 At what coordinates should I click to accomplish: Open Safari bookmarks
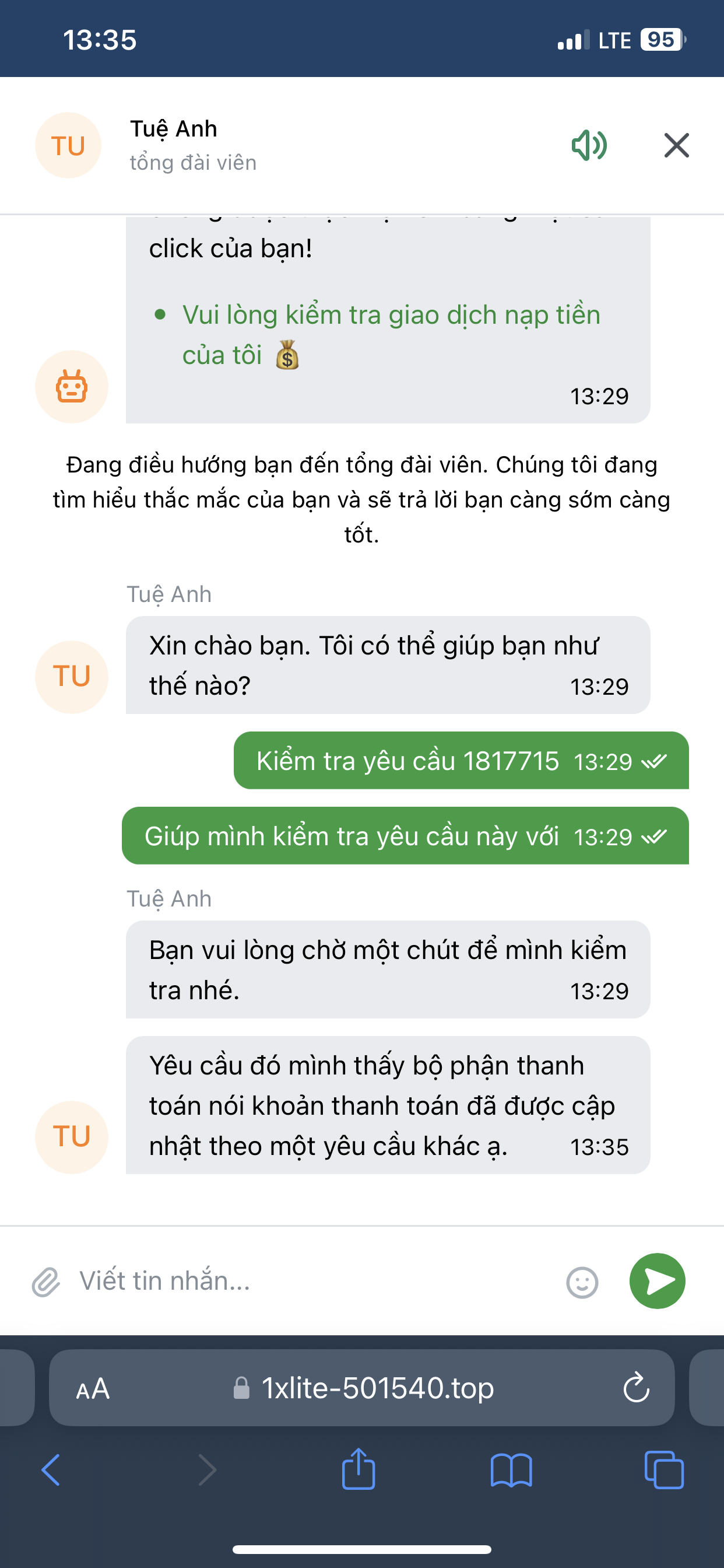tap(511, 1470)
